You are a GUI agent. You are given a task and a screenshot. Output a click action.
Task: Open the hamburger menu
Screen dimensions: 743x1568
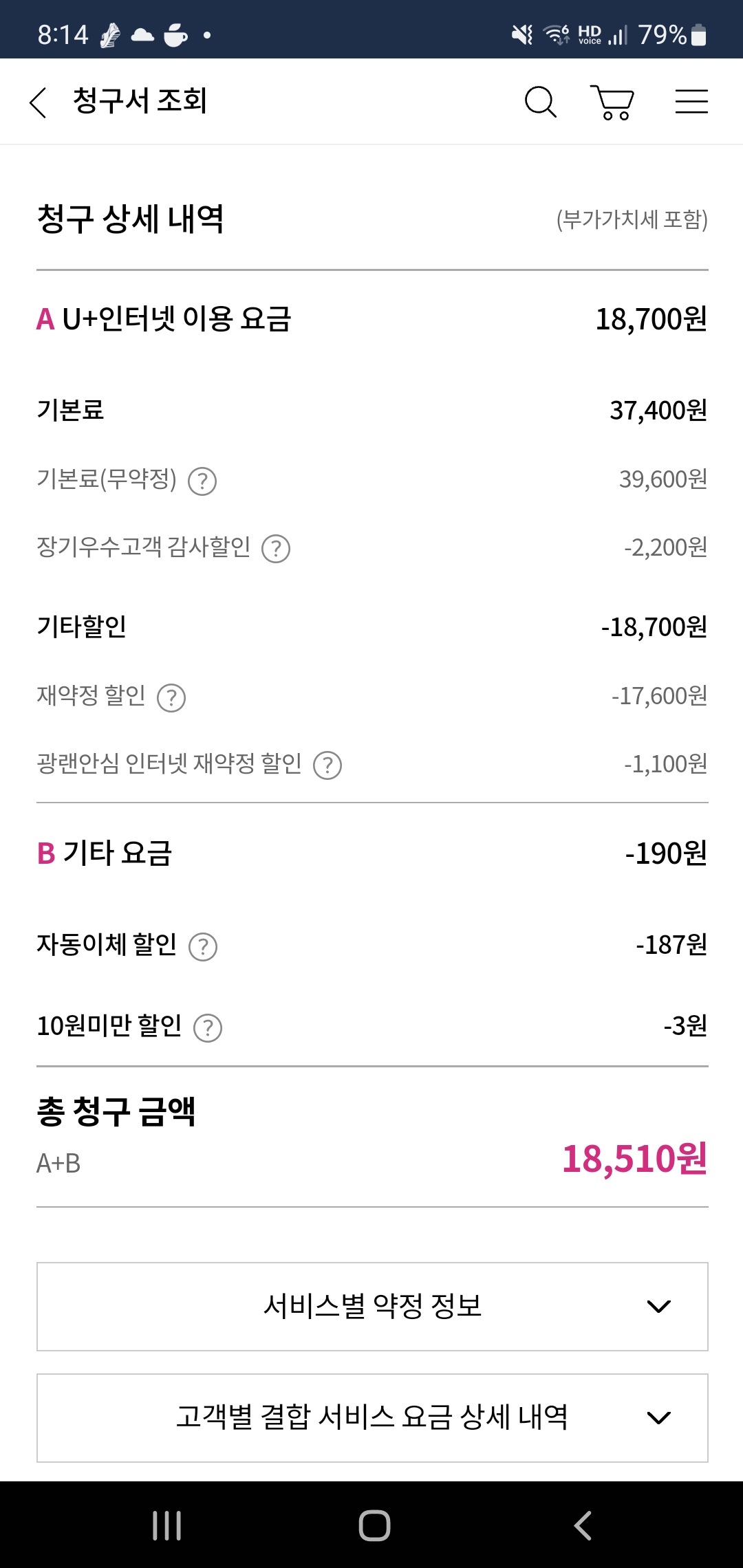point(691,102)
